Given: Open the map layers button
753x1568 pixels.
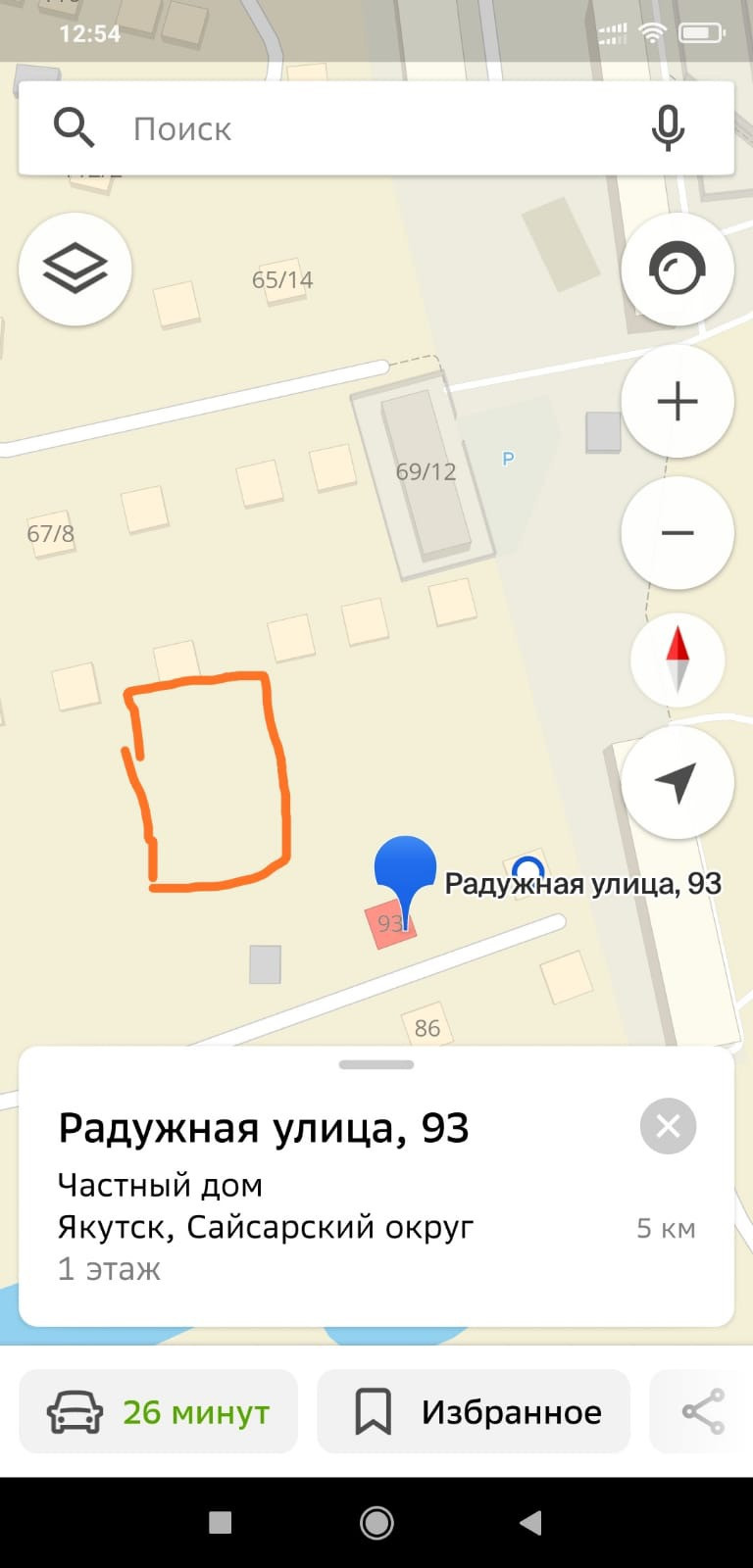Looking at the screenshot, I should 75,269.
